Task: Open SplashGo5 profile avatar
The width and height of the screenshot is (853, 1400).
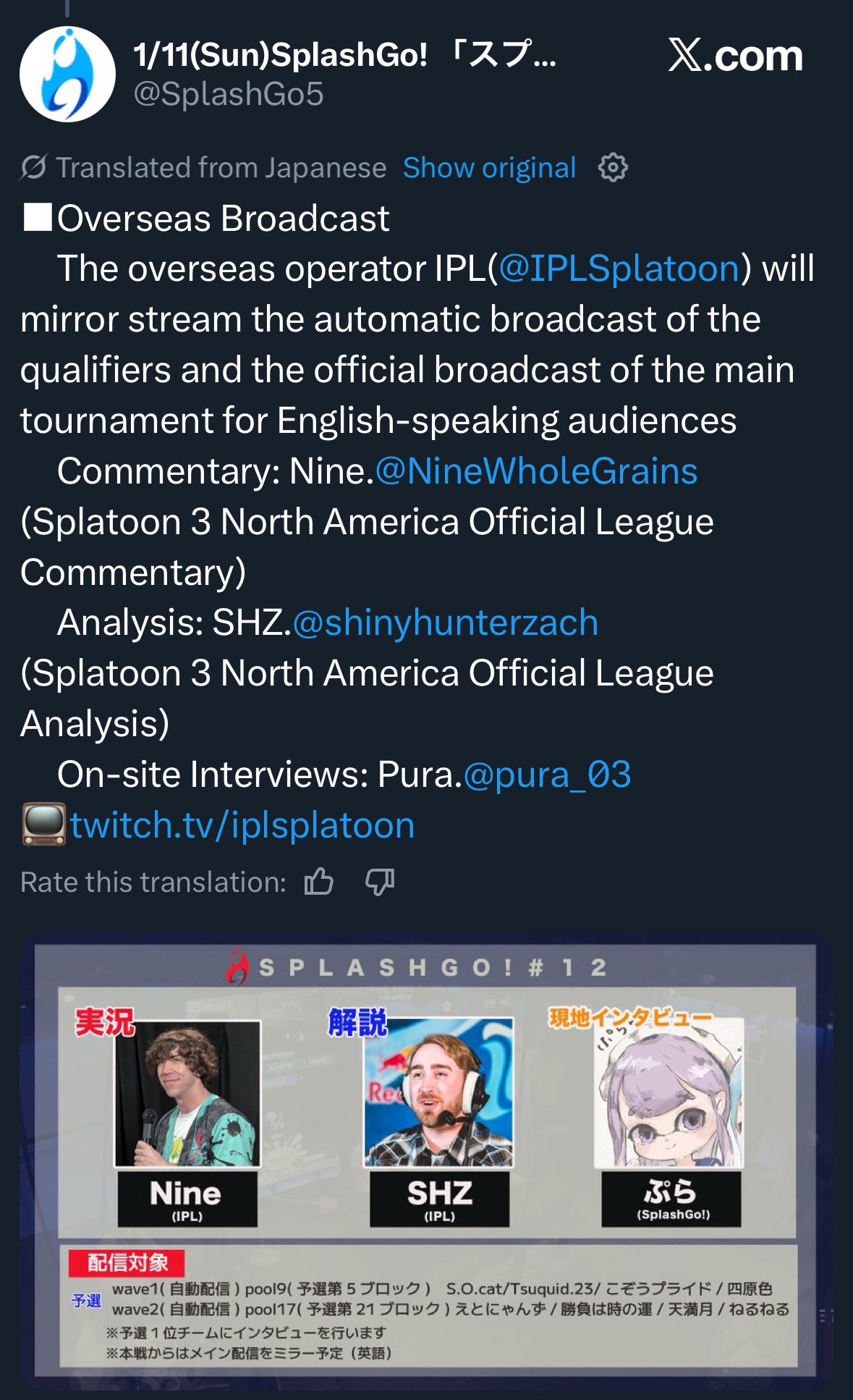Action: [67, 75]
